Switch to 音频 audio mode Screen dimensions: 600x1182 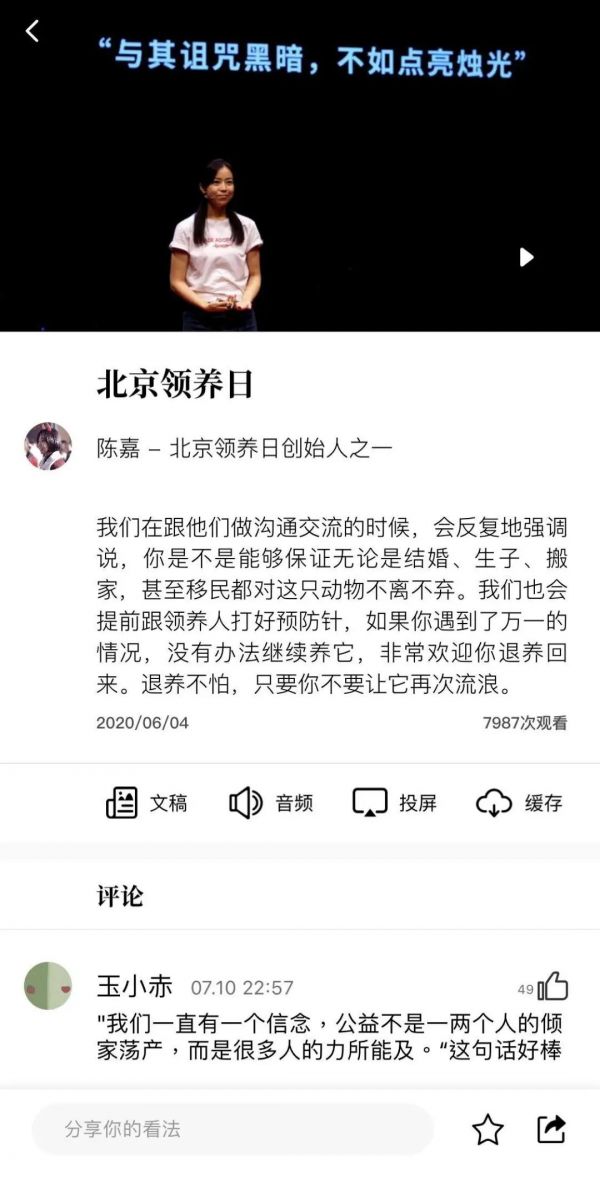(x=270, y=802)
